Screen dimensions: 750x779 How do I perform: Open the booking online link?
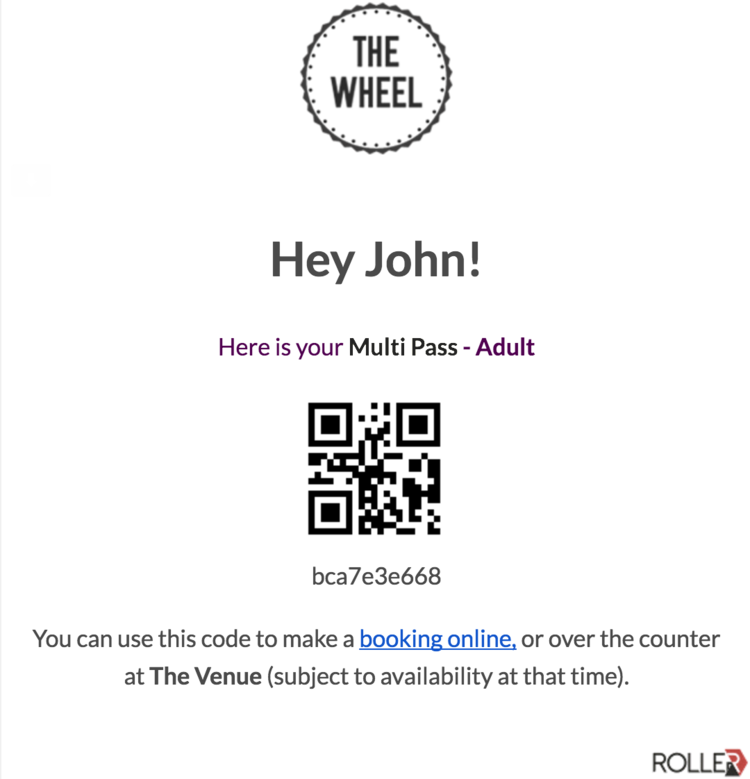tap(437, 638)
